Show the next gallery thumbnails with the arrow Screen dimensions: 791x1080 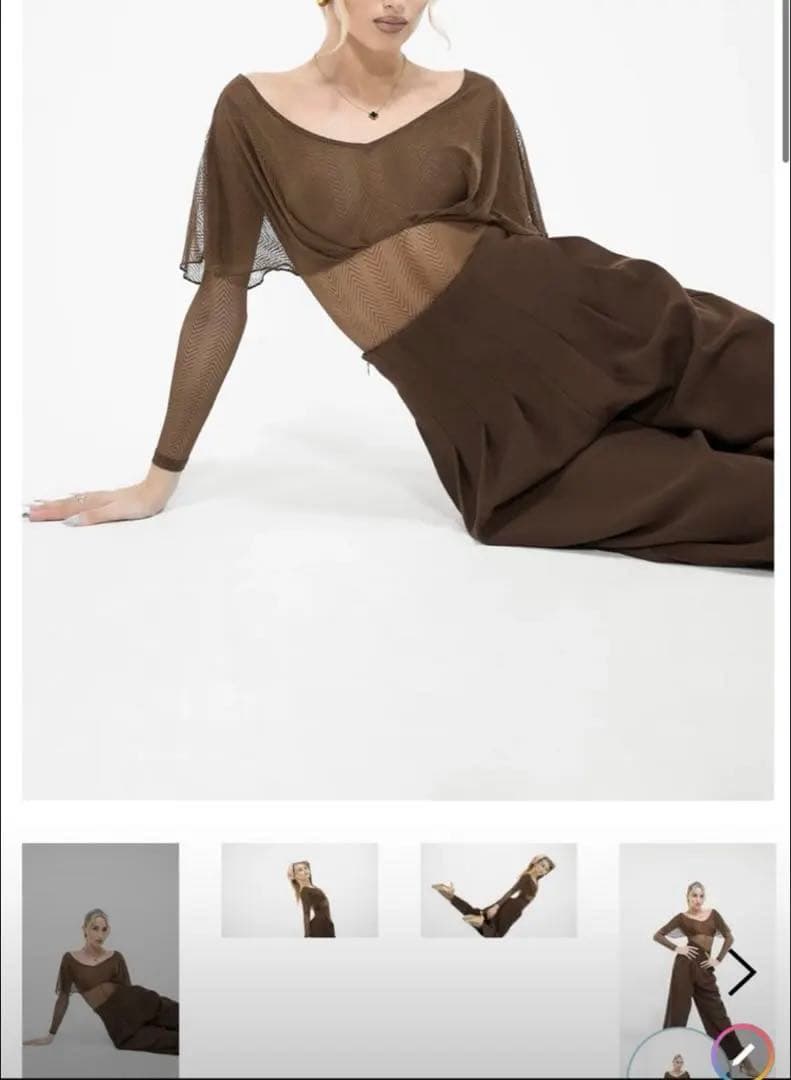click(x=741, y=972)
